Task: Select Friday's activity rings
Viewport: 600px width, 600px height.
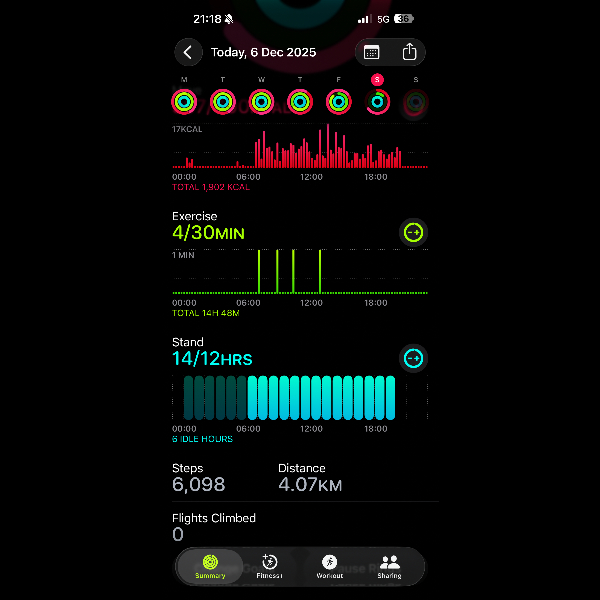Action: 338,100
